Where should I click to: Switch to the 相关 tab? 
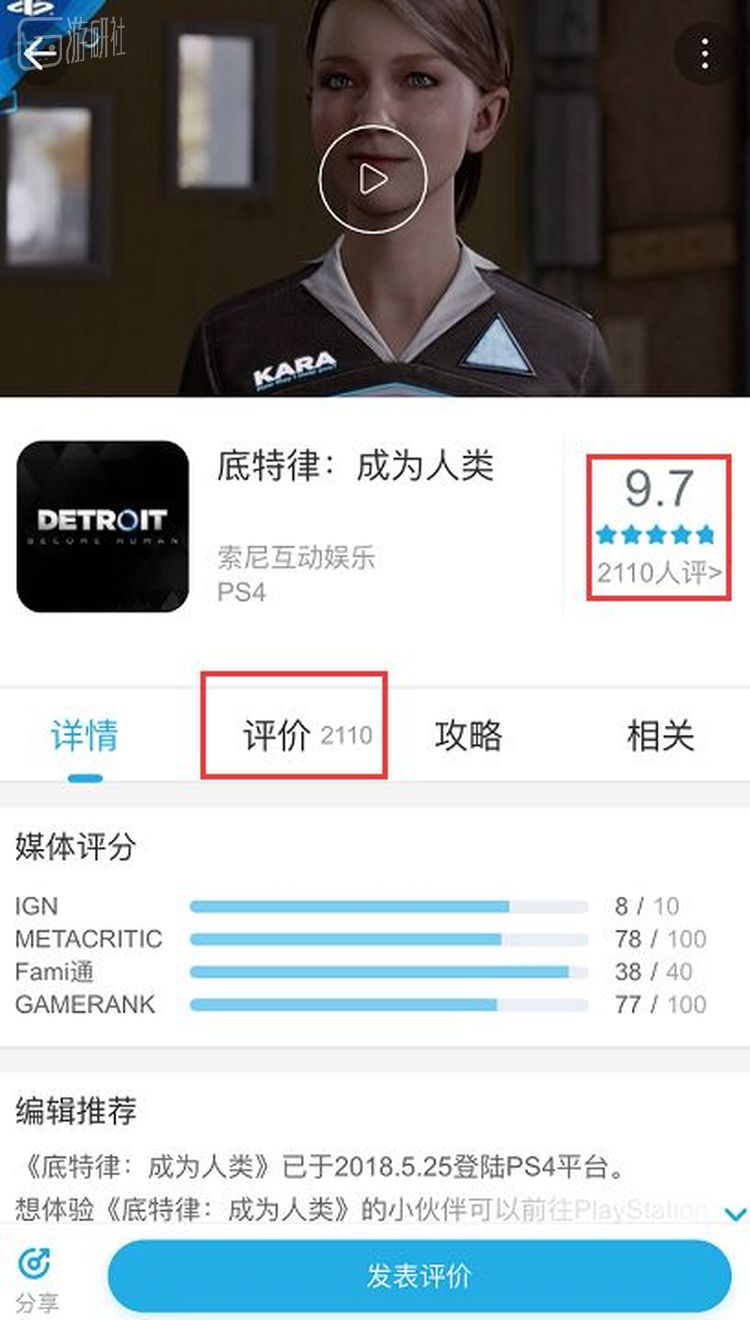(x=660, y=736)
